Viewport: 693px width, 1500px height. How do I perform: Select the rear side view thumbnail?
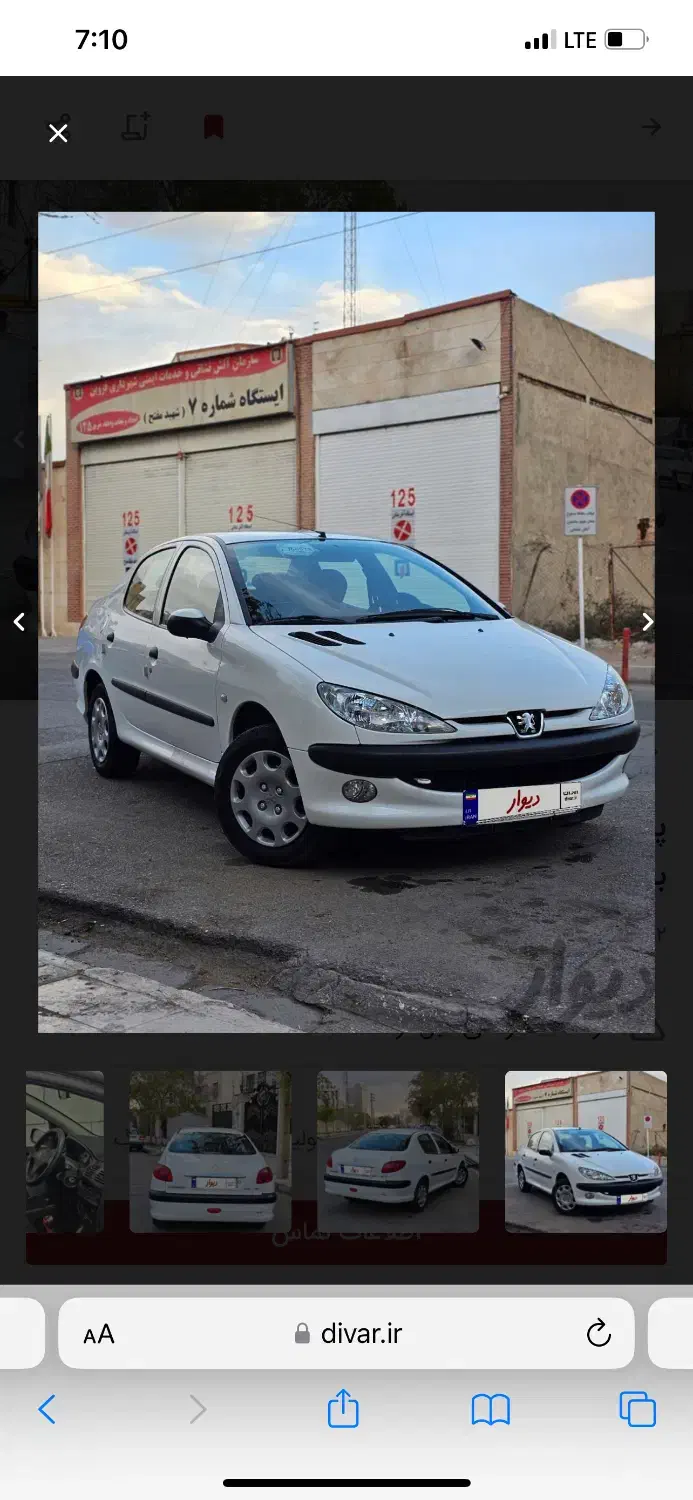click(397, 1151)
